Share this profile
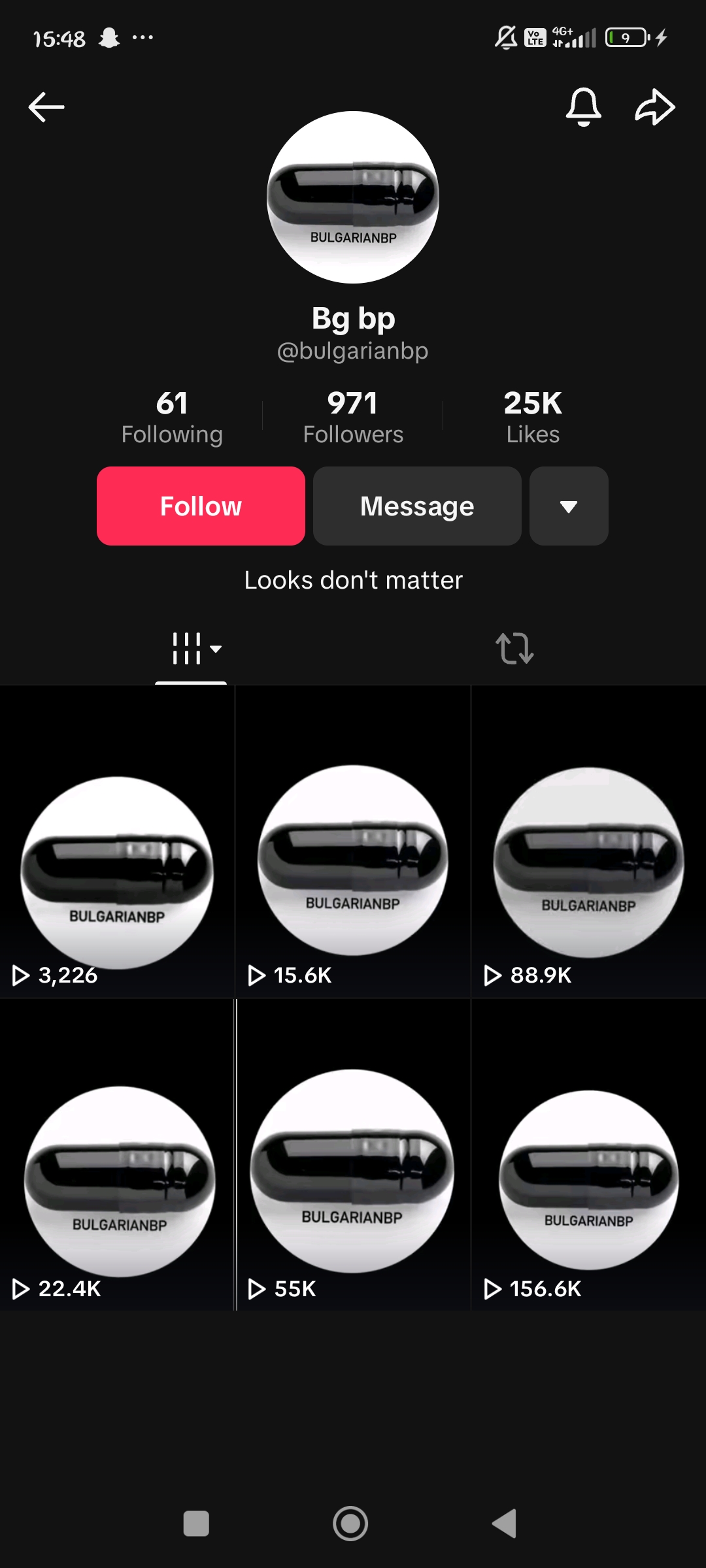This screenshot has height=1568, width=706. point(654,107)
